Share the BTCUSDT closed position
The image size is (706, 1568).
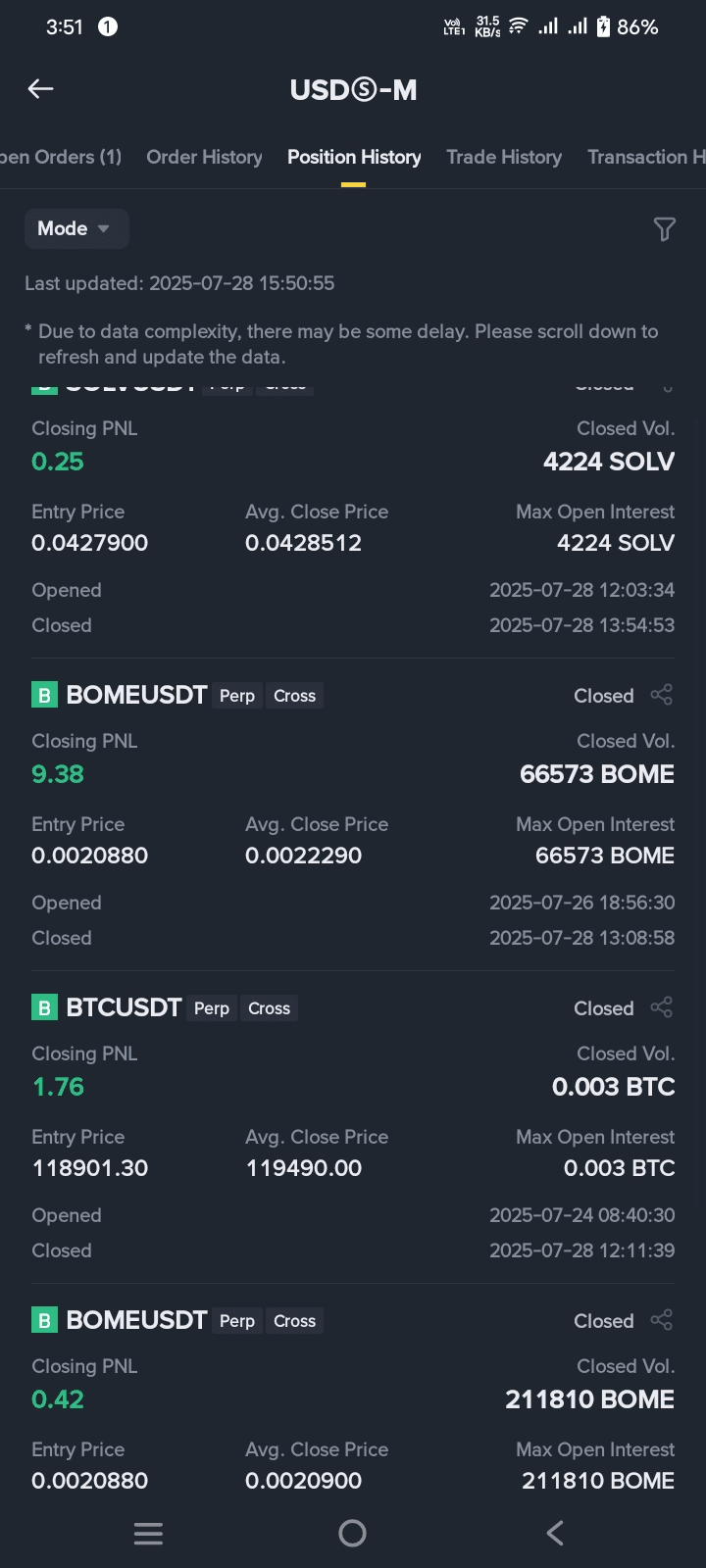coord(662,1007)
